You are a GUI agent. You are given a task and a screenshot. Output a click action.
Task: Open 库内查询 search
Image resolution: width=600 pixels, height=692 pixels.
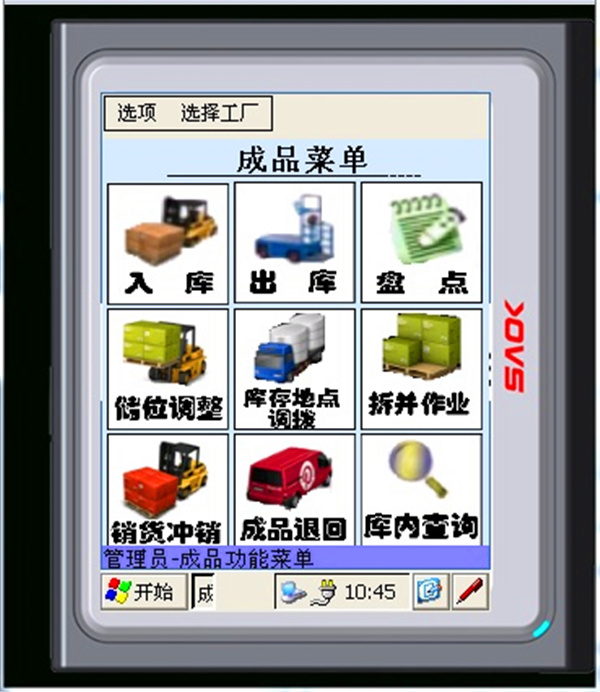[421, 489]
